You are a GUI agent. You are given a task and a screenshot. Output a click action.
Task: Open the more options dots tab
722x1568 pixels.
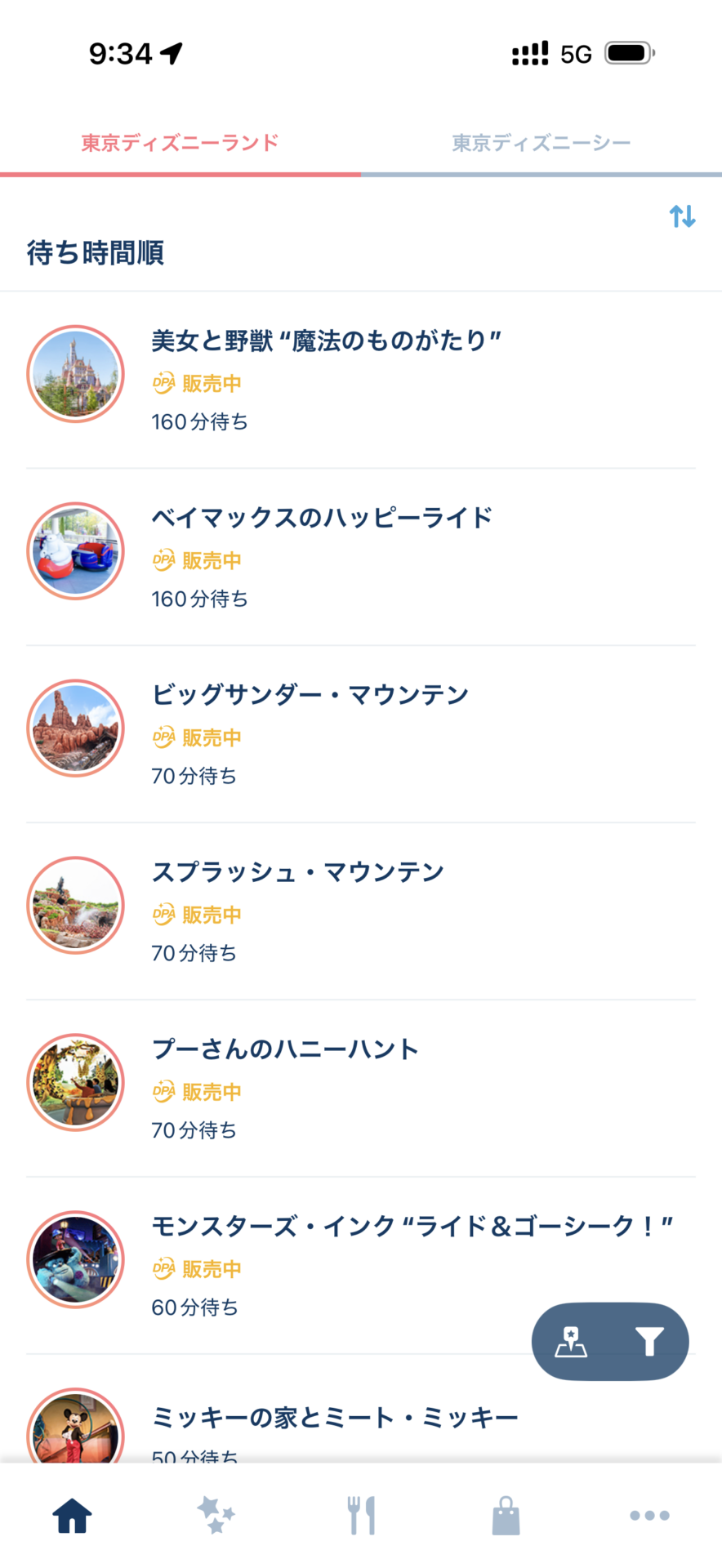(650, 1516)
